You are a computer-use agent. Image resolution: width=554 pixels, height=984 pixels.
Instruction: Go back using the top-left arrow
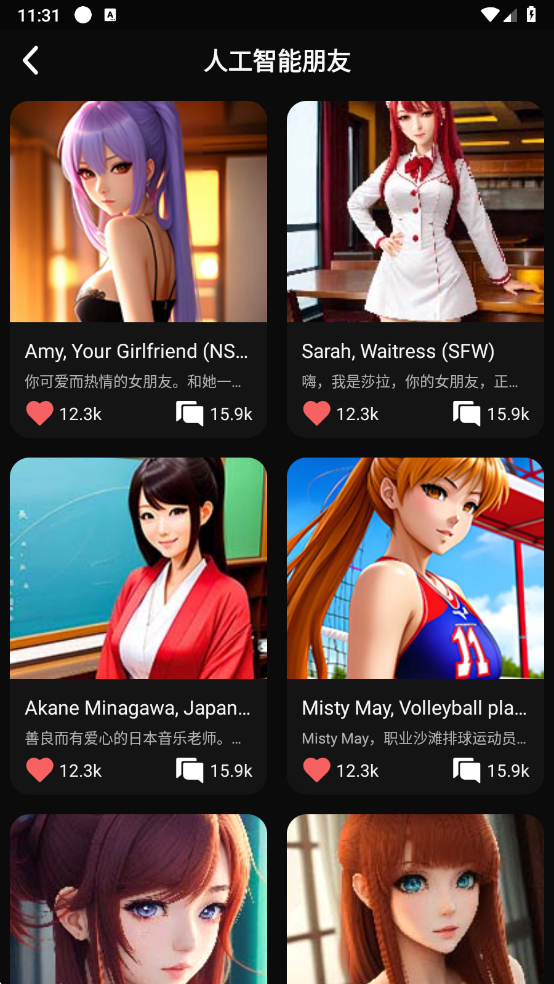(31, 61)
